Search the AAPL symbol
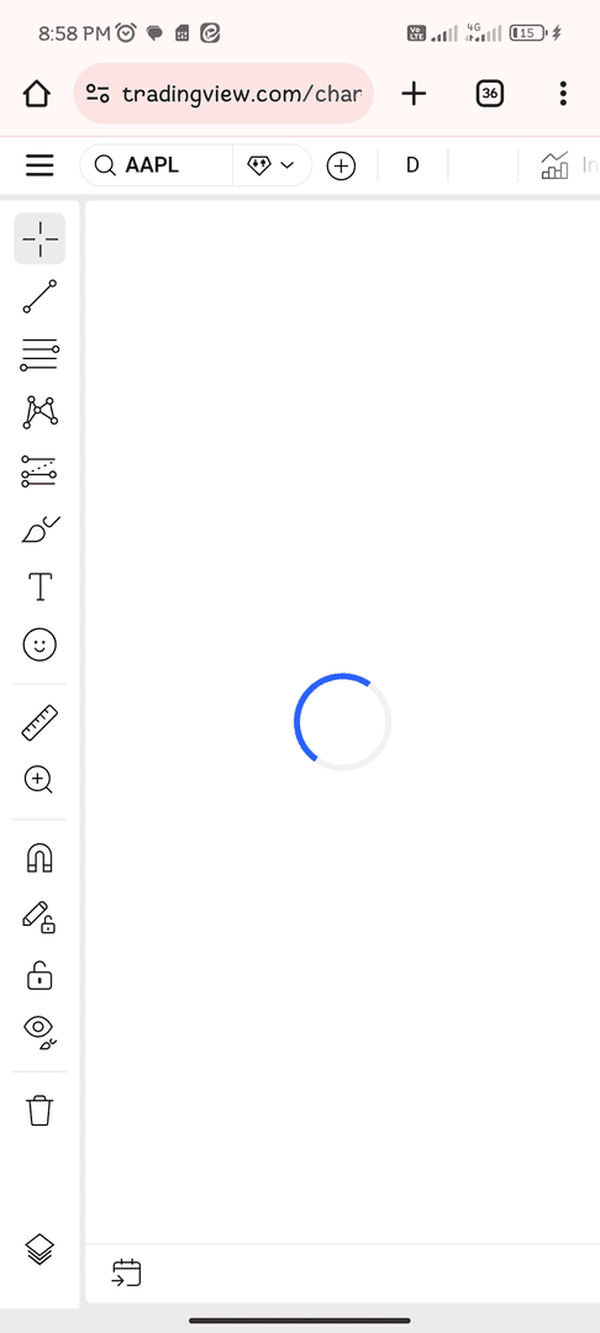Screen dimensions: 600x1333 [x=155, y=165]
